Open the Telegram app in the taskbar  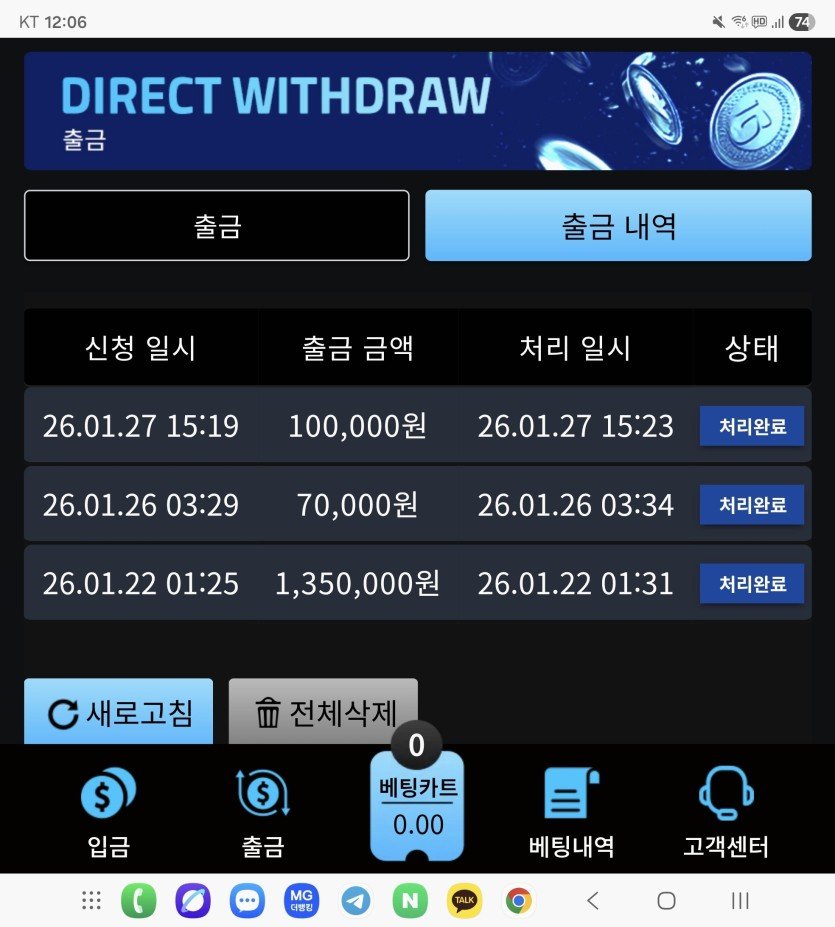[x=355, y=901]
